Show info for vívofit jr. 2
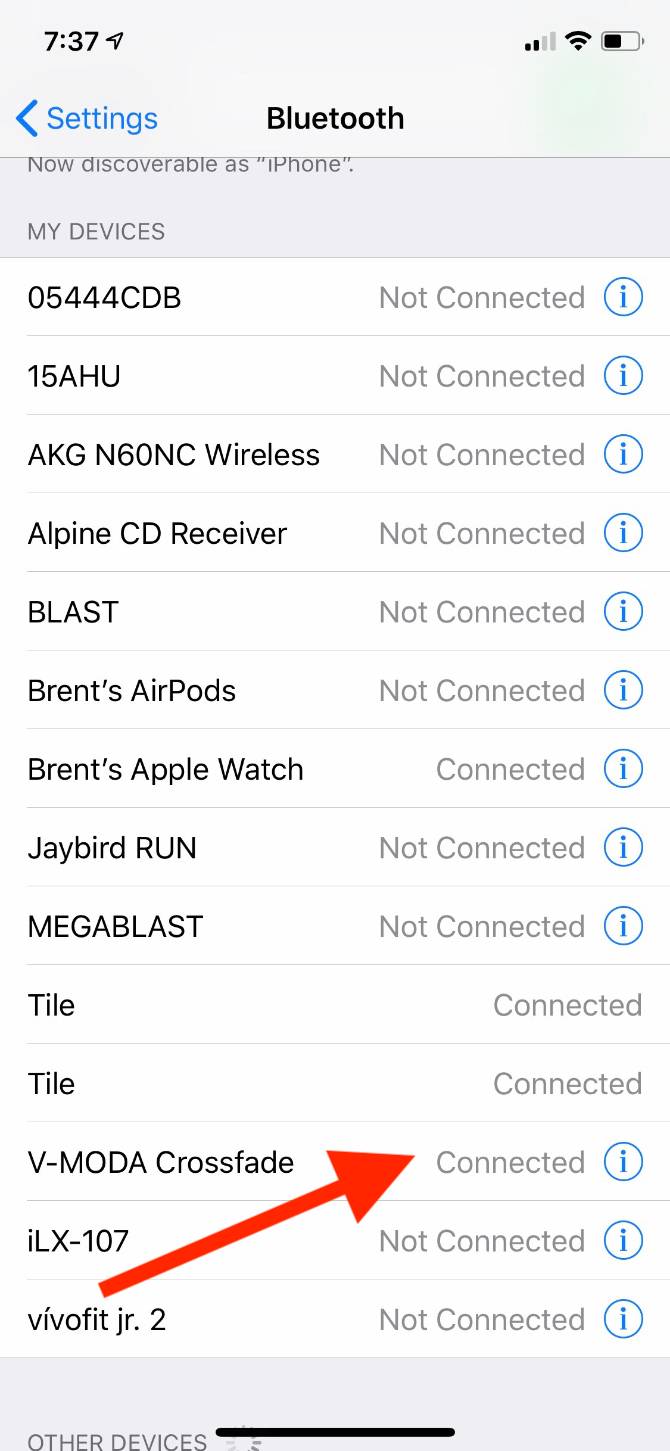The height and width of the screenshot is (1451, 670). click(x=623, y=1320)
